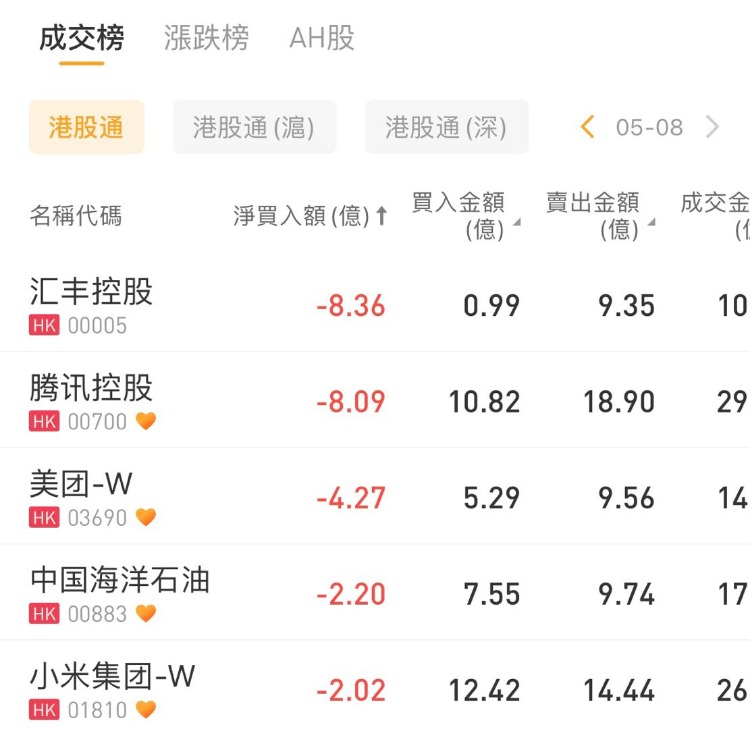Switch to the 漲跌榜 tab
Viewport: 750px width, 729px height.
pyautogui.click(x=206, y=39)
